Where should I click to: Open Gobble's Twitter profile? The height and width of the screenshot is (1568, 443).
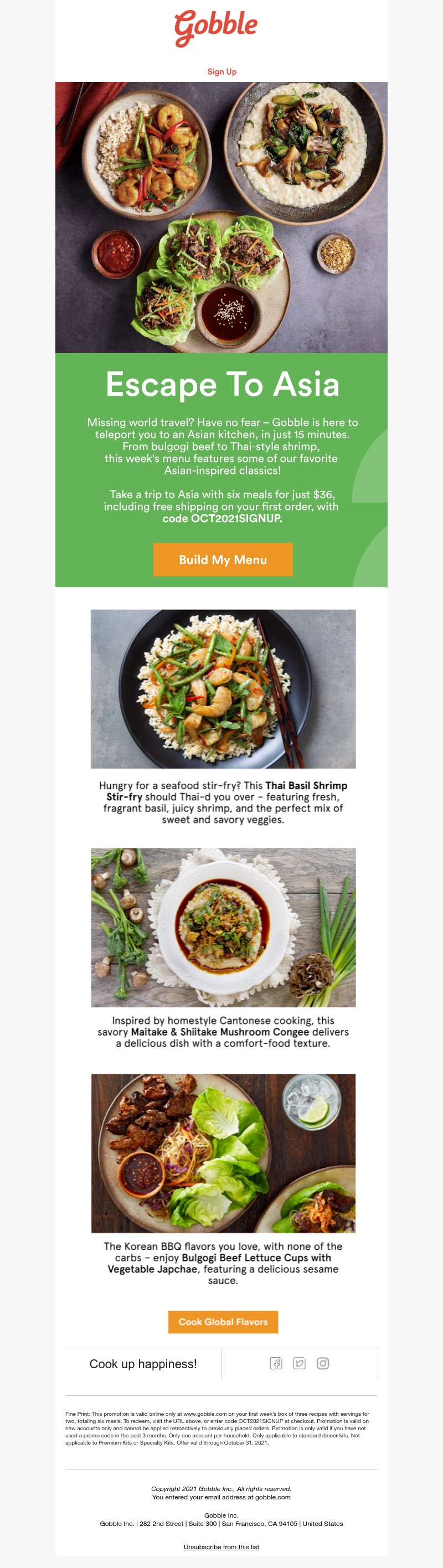pos(299,1363)
